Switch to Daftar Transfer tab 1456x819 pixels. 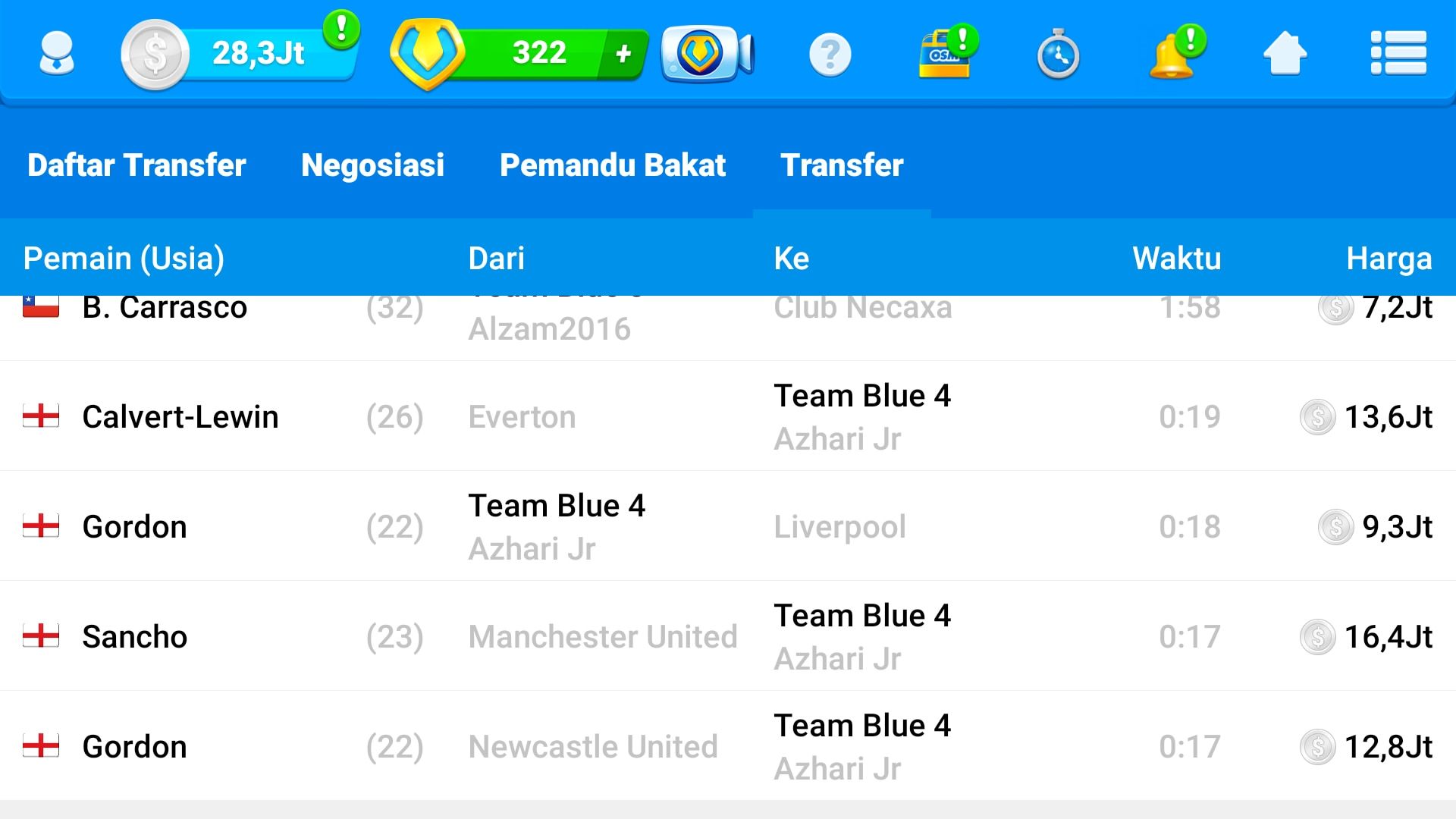136,165
